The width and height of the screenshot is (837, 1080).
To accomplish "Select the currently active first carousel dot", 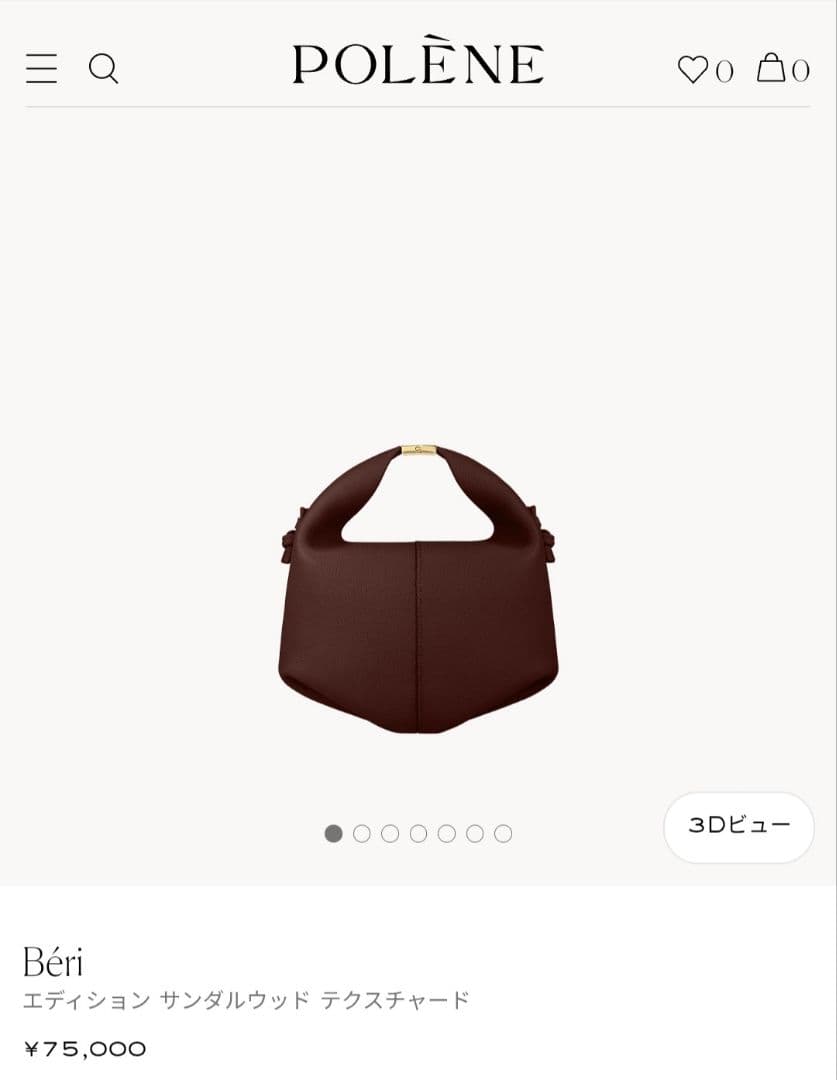I will click(333, 833).
